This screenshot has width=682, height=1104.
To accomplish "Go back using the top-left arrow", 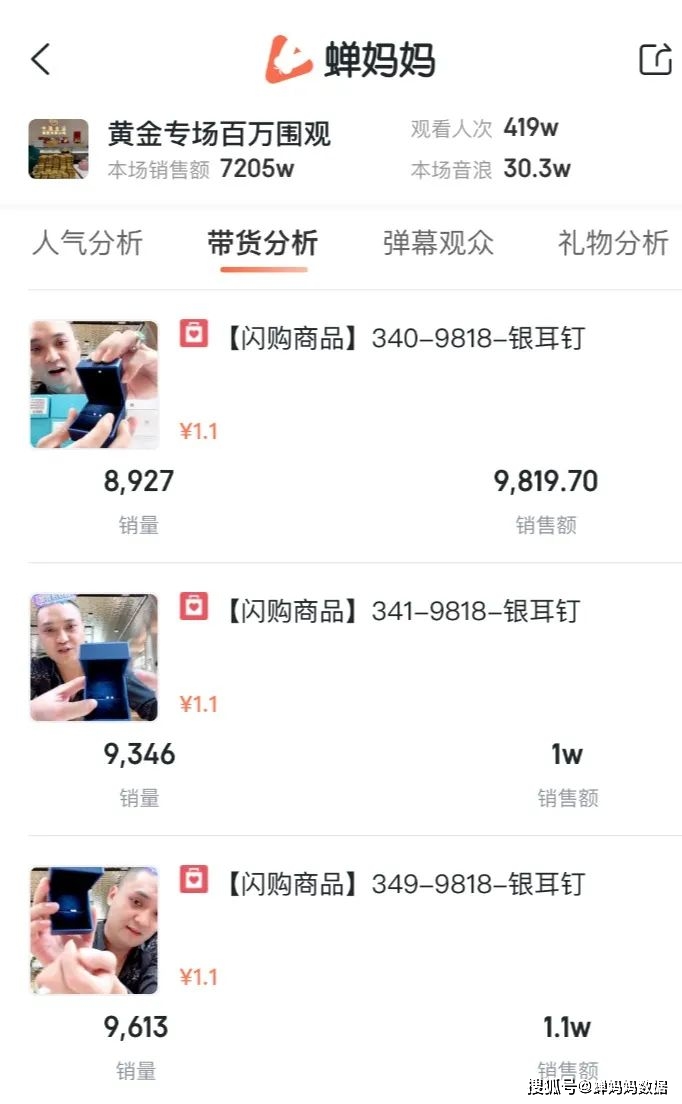I will [40, 60].
